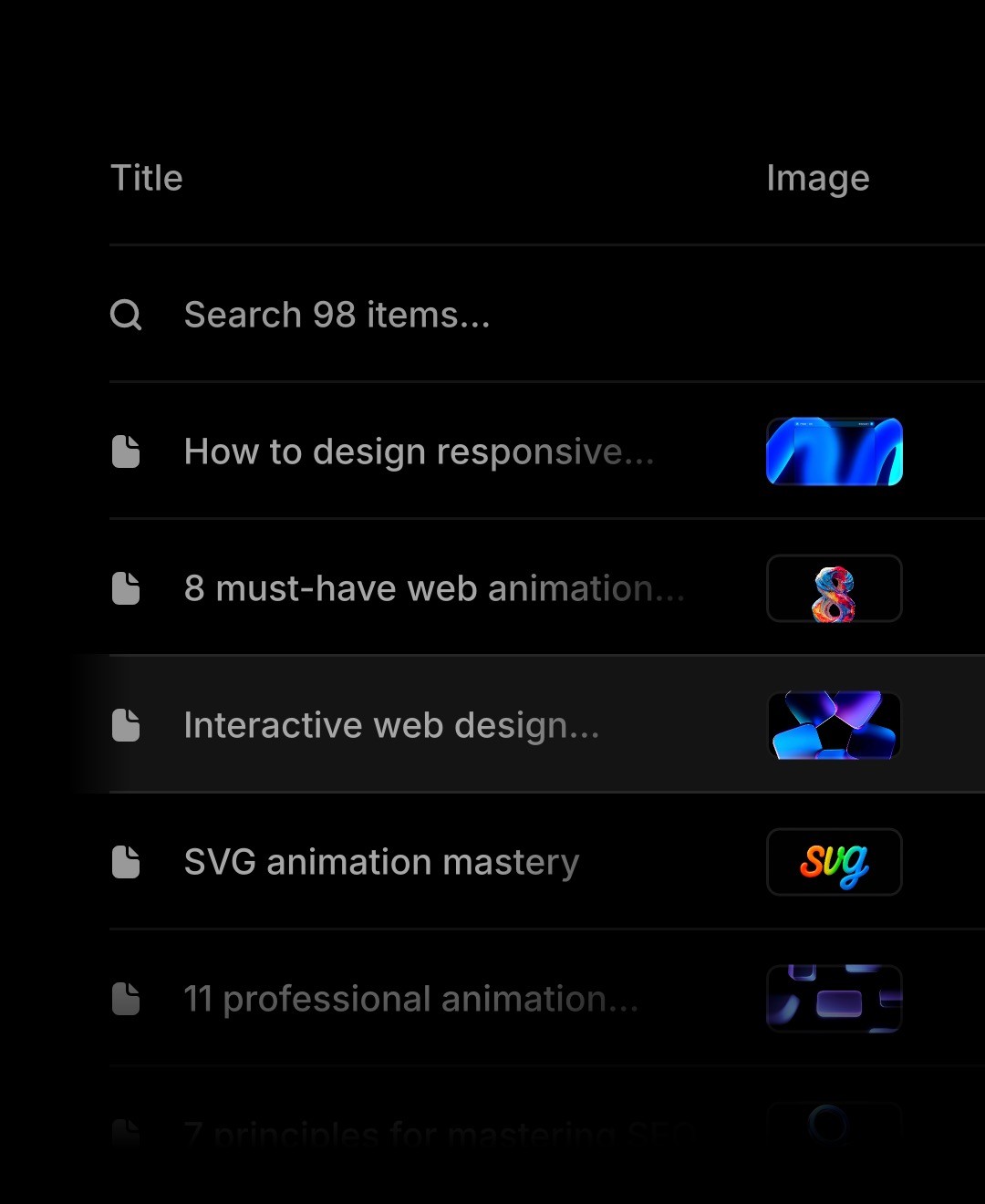Screen dimensions: 985x1204
Task: Select the document icon for 'Interactive web design...'
Action: (127, 725)
